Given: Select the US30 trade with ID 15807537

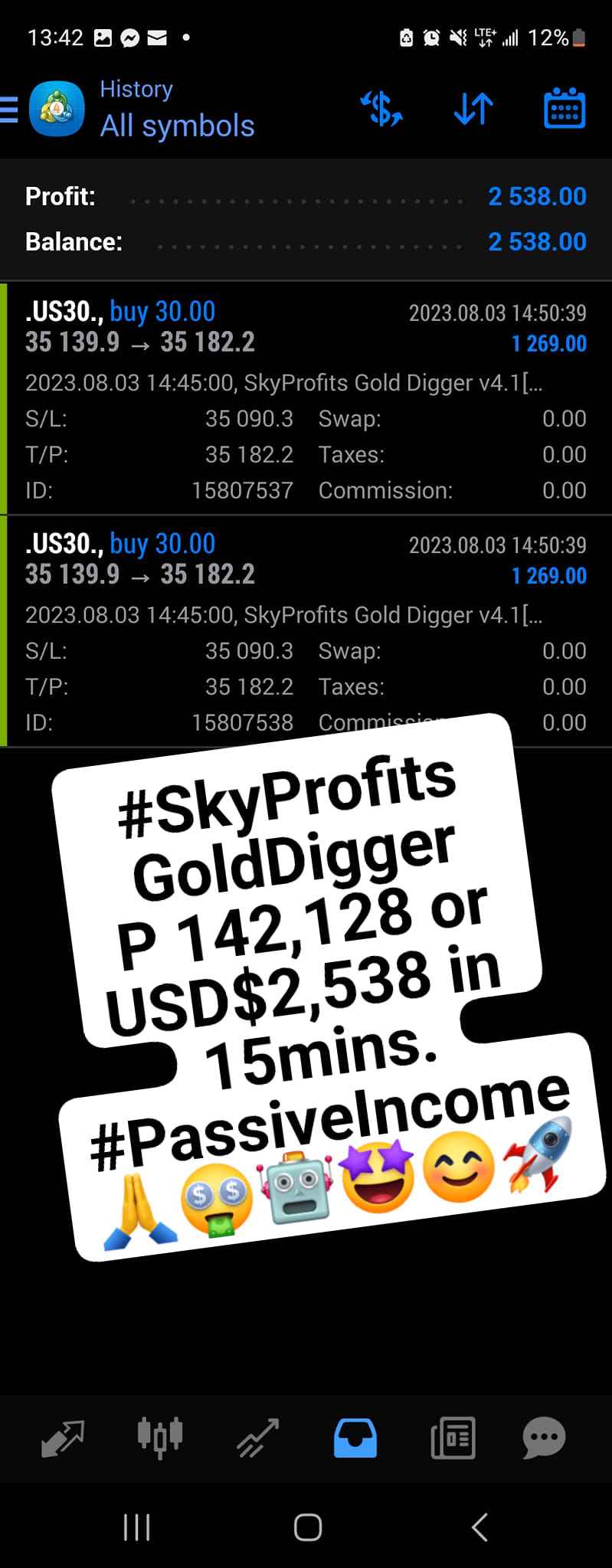Looking at the screenshot, I should [x=306, y=398].
